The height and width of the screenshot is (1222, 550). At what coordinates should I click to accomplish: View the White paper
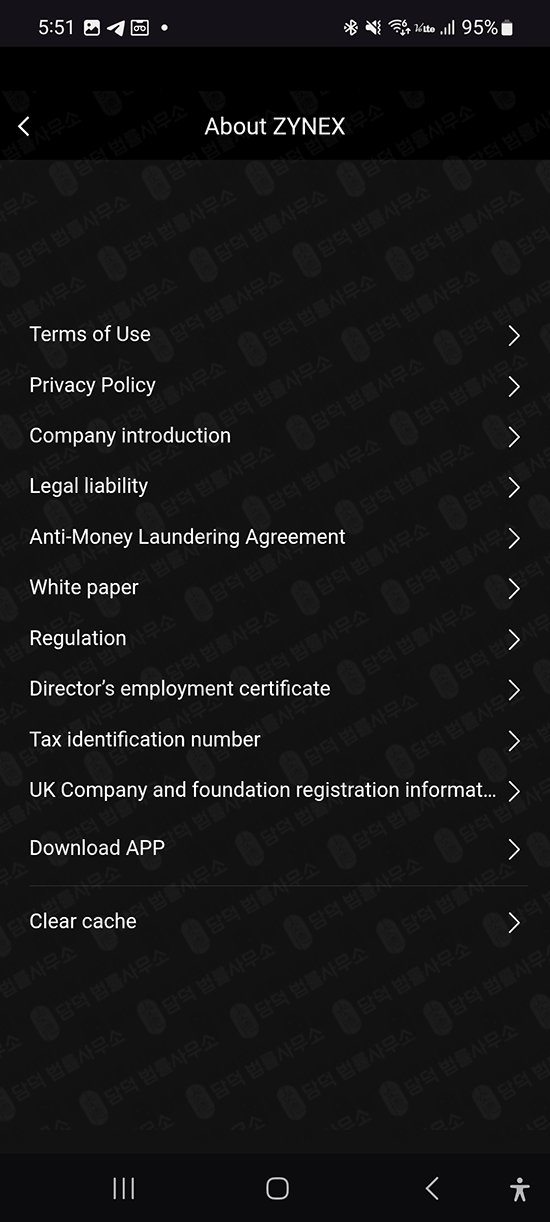point(275,588)
